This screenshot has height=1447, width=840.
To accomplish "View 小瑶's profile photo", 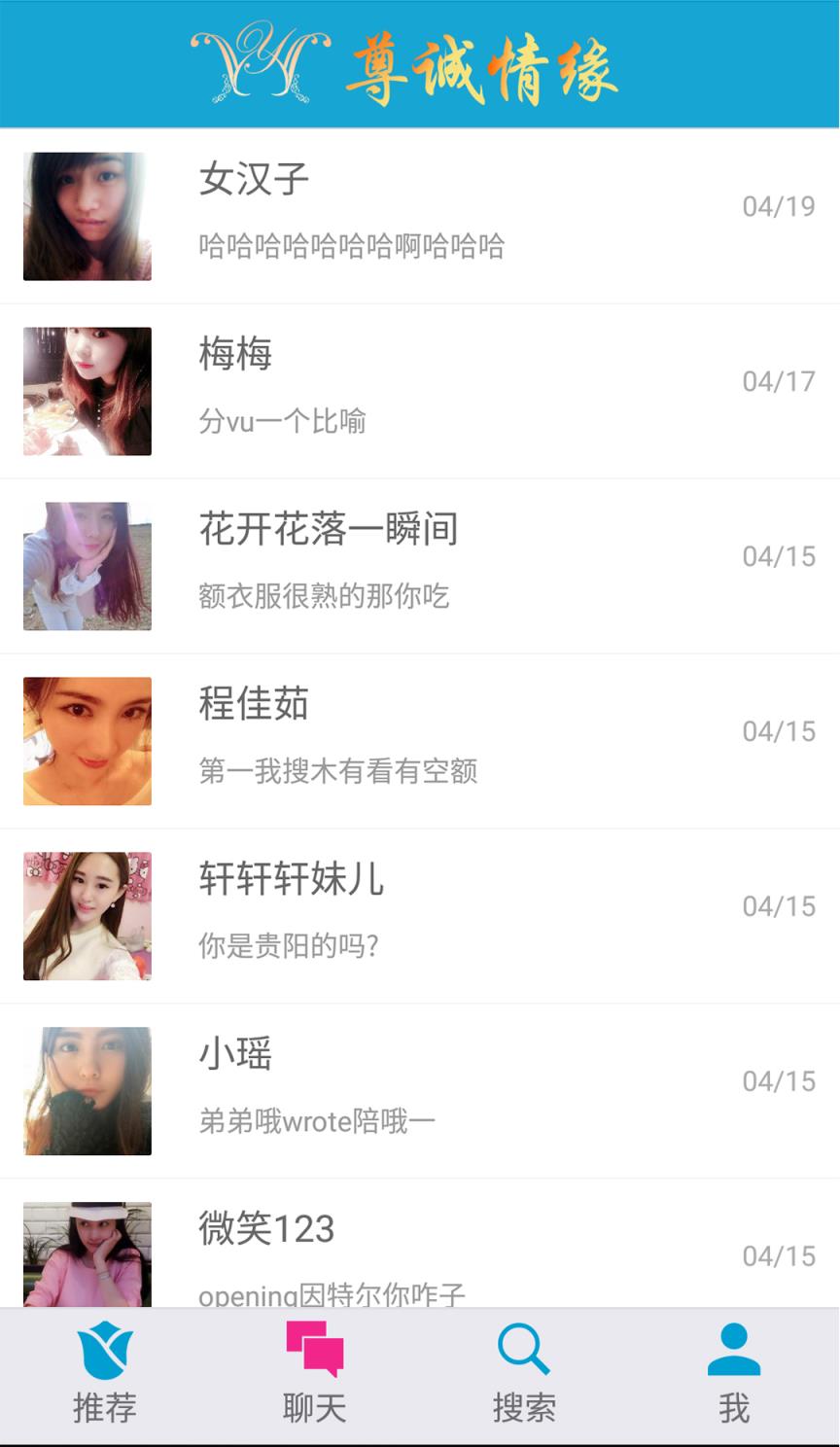I will click(87, 1090).
